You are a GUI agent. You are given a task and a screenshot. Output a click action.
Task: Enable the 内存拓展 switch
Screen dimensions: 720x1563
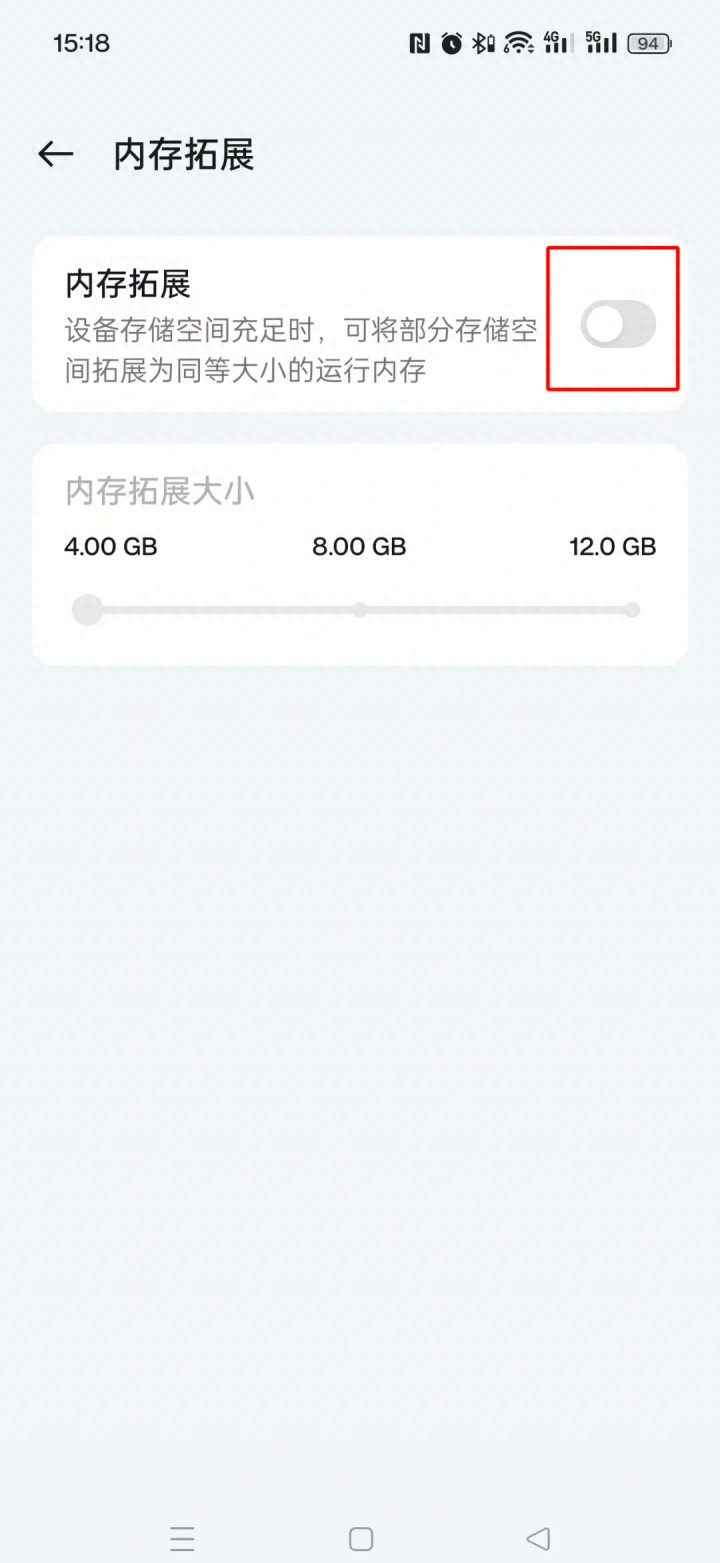pos(618,325)
